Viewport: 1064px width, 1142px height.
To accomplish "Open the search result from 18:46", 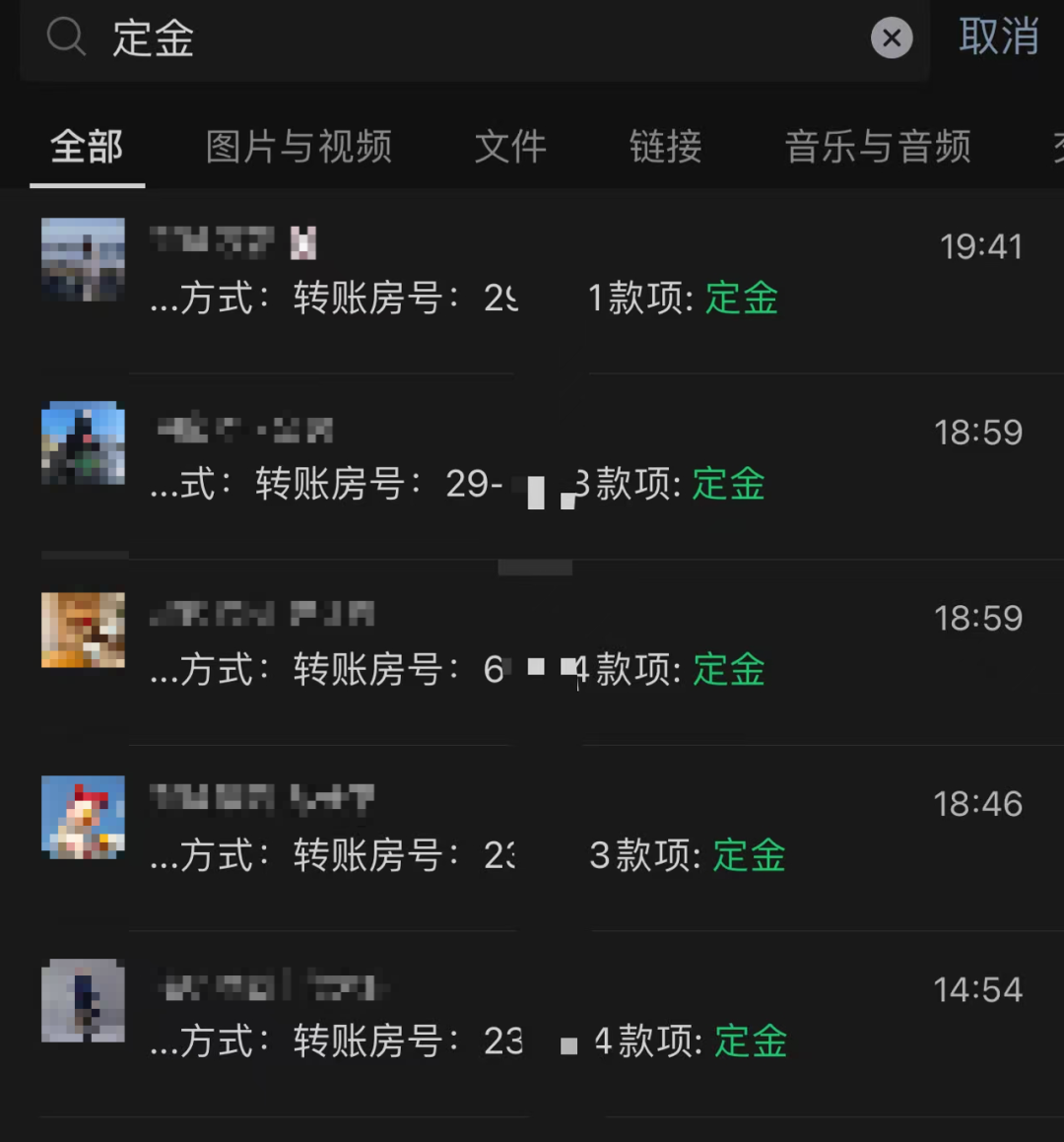I will click(x=532, y=829).
